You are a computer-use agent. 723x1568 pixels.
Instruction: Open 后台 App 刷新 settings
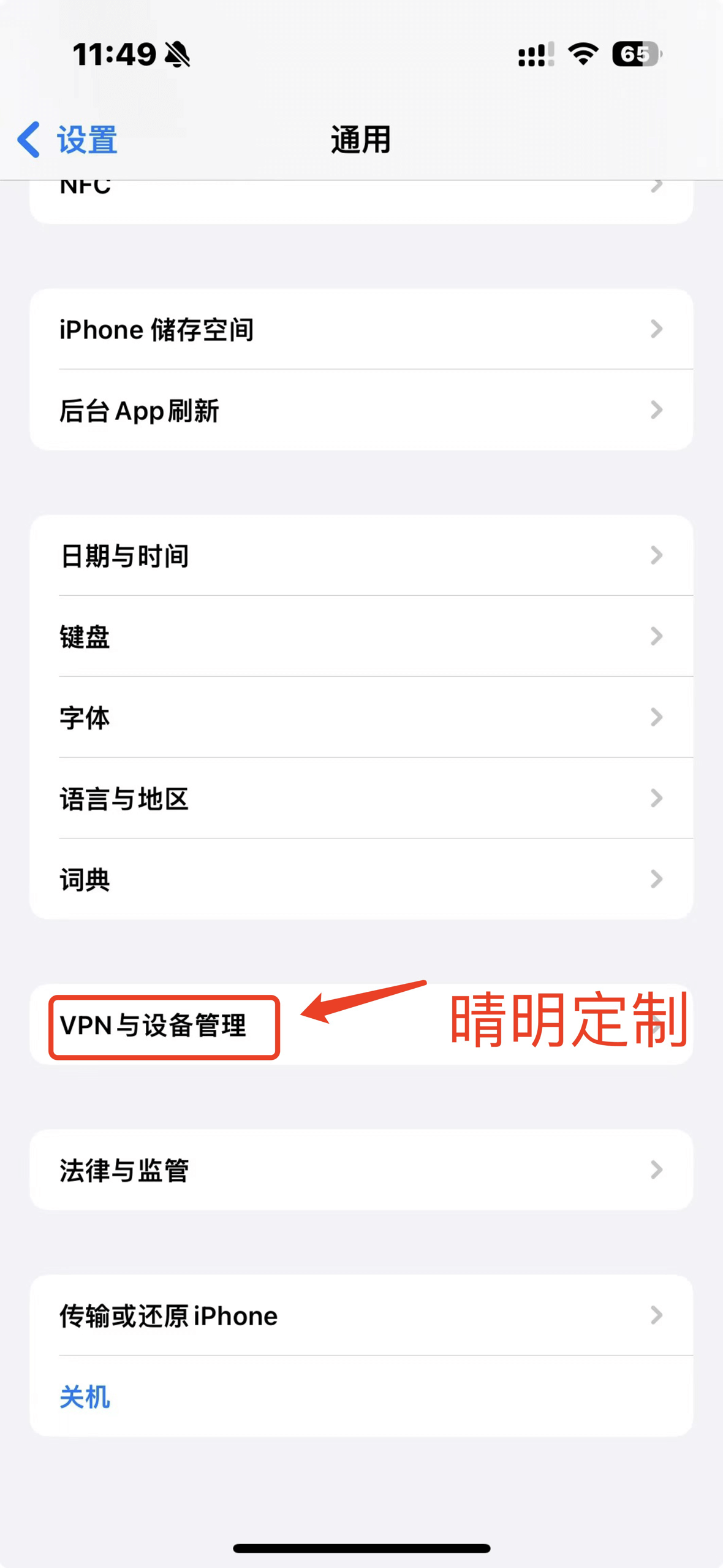pyautogui.click(x=362, y=410)
